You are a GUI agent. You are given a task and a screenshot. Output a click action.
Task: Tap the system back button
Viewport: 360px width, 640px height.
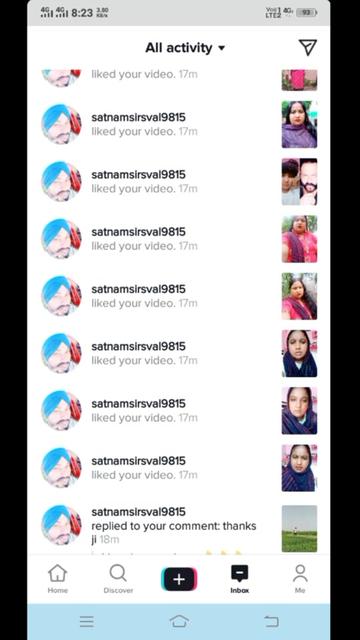(271, 621)
